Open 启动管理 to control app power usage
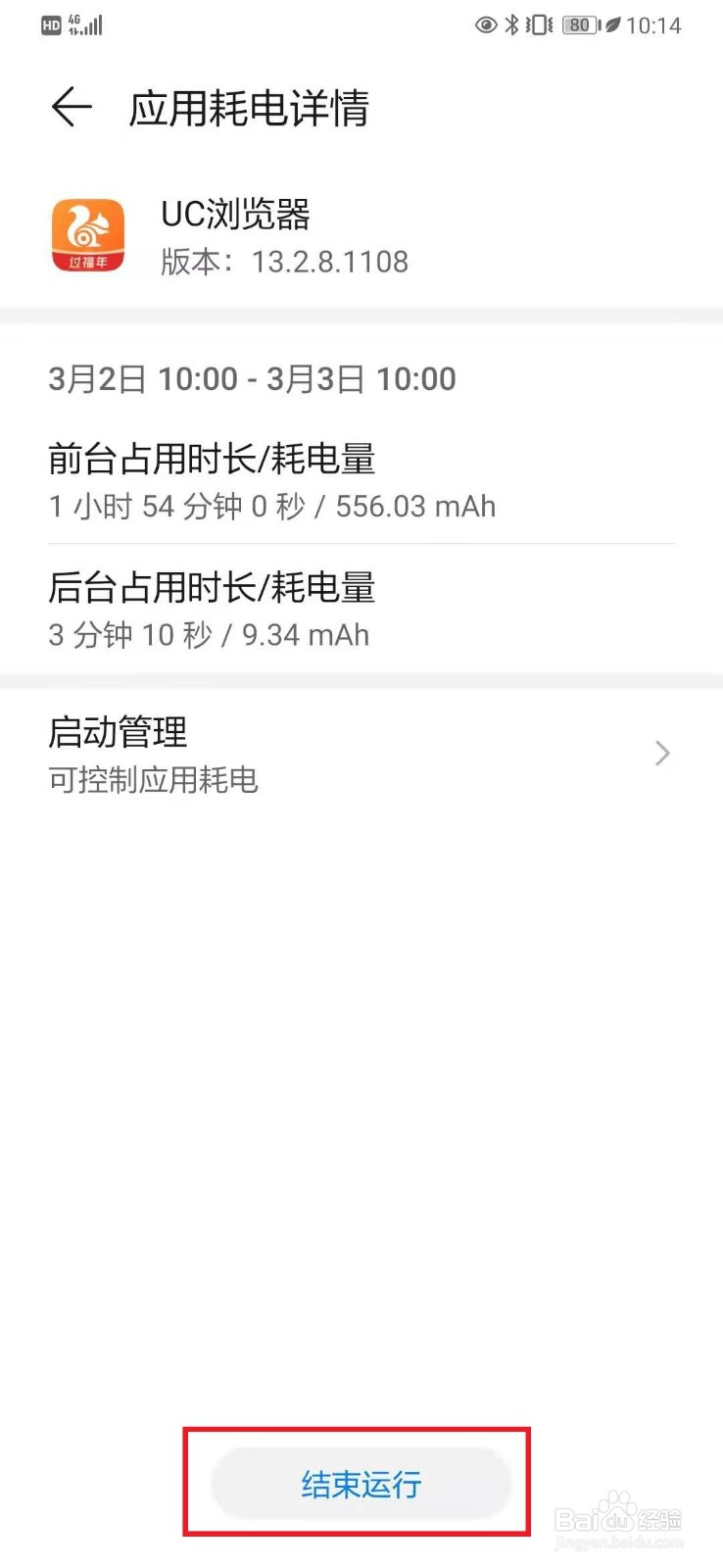723x1568 pixels. 118,733
